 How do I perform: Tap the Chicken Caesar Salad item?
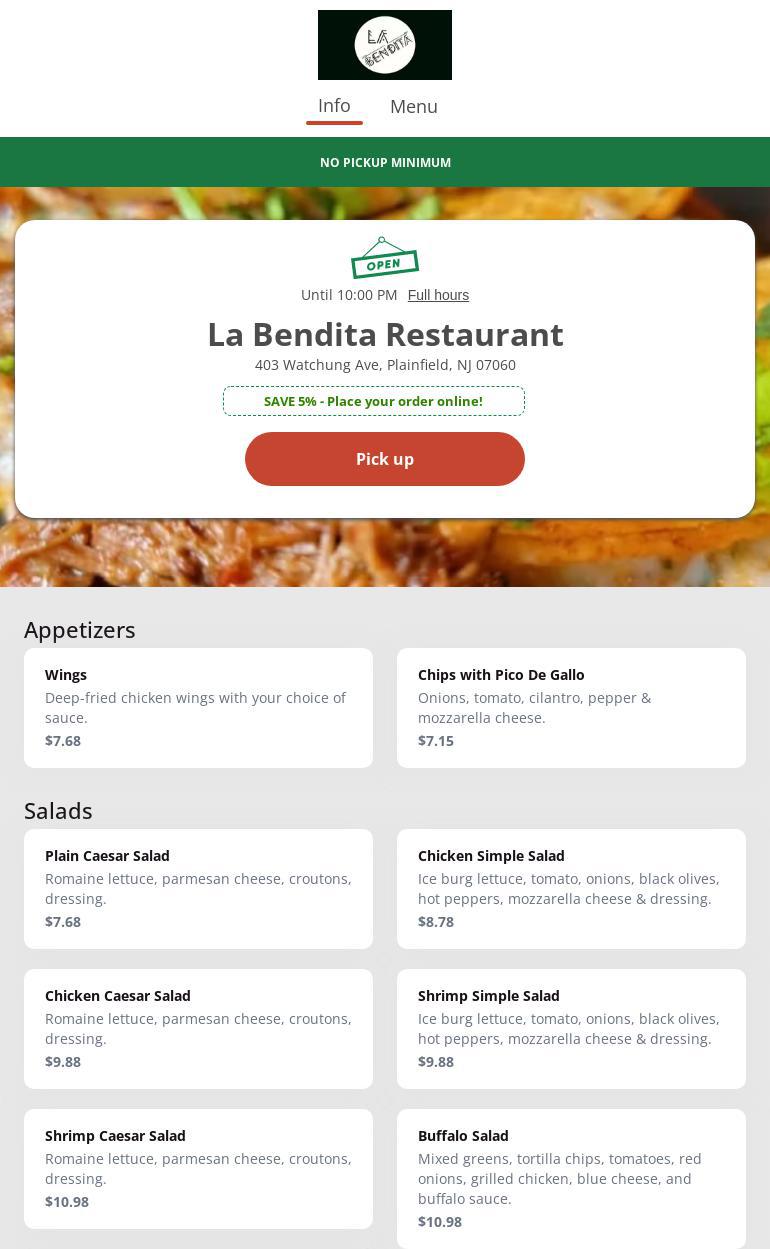click(198, 1029)
